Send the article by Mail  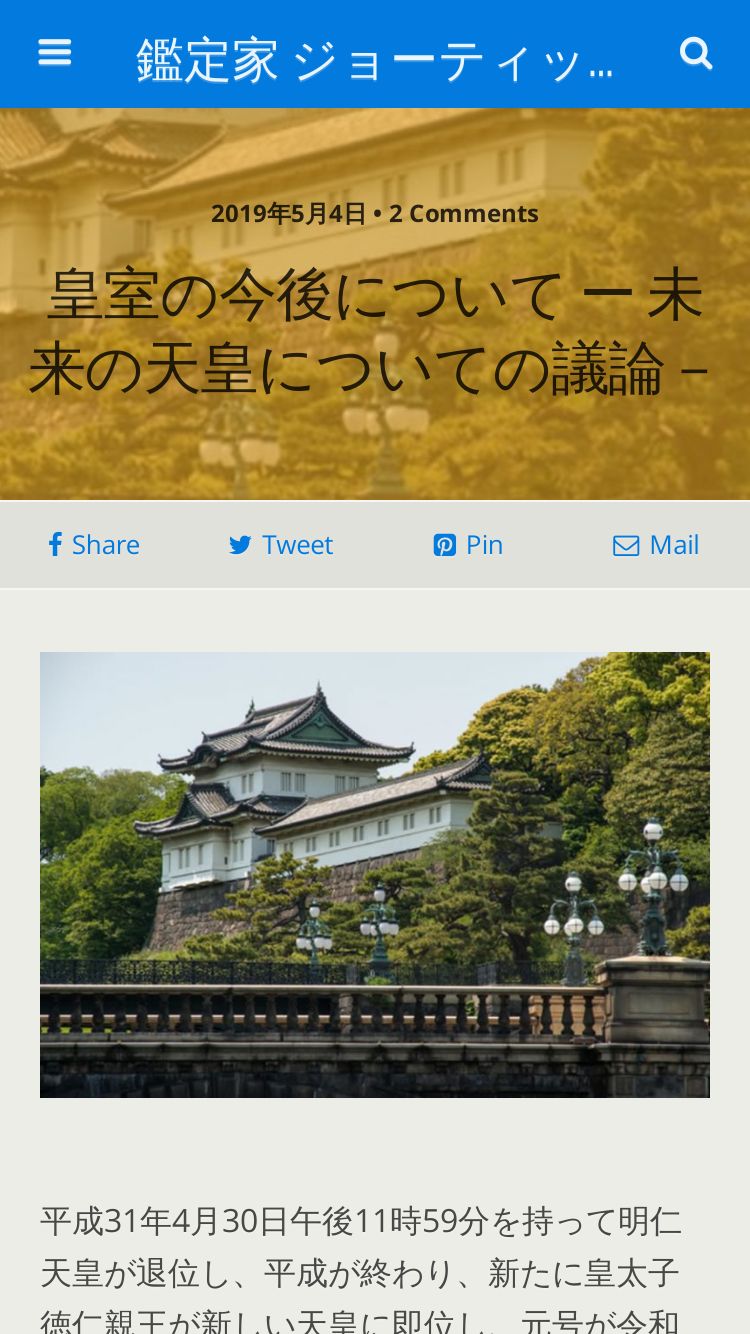[x=656, y=545]
